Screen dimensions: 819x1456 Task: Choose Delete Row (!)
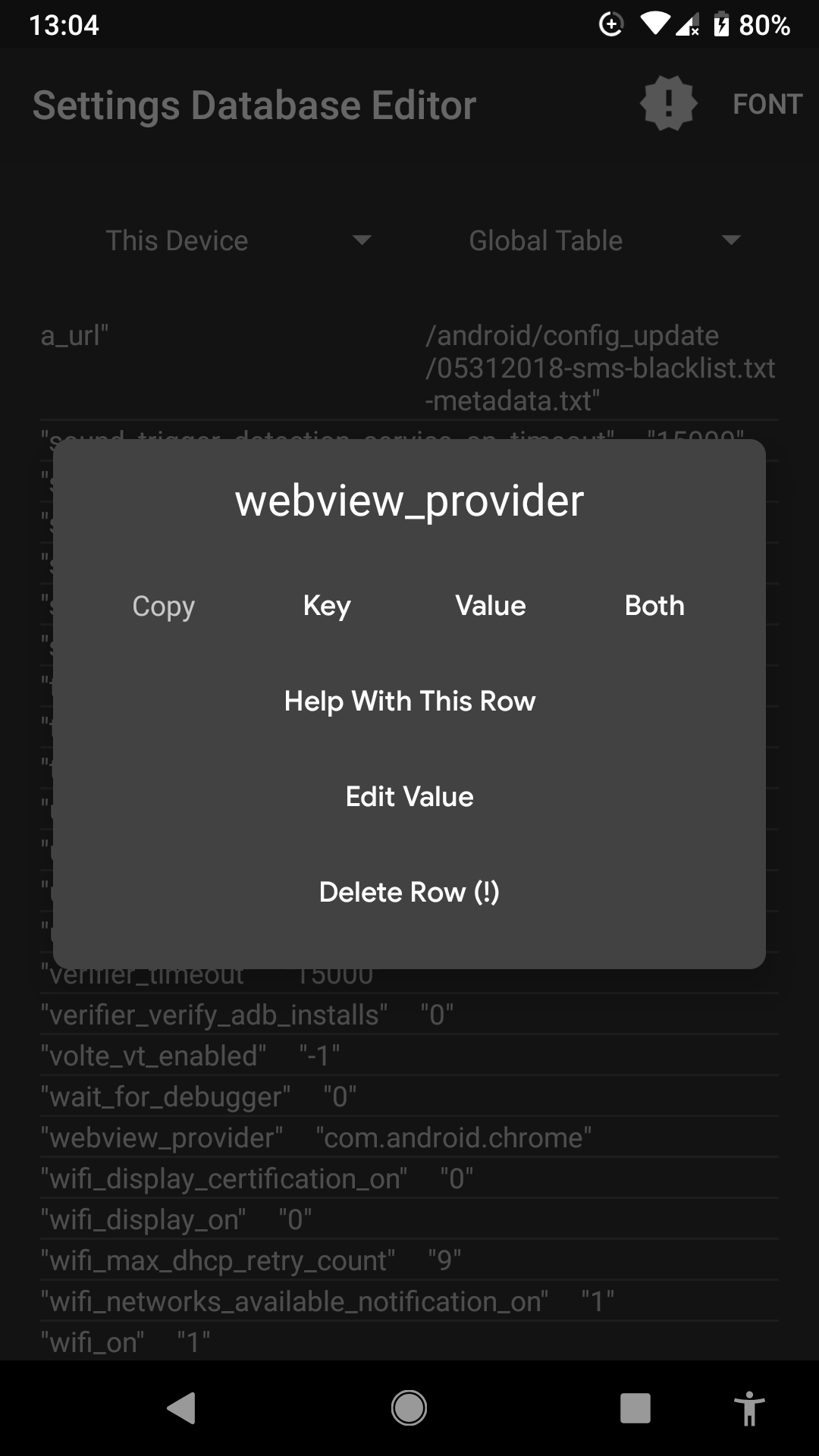coord(409,893)
